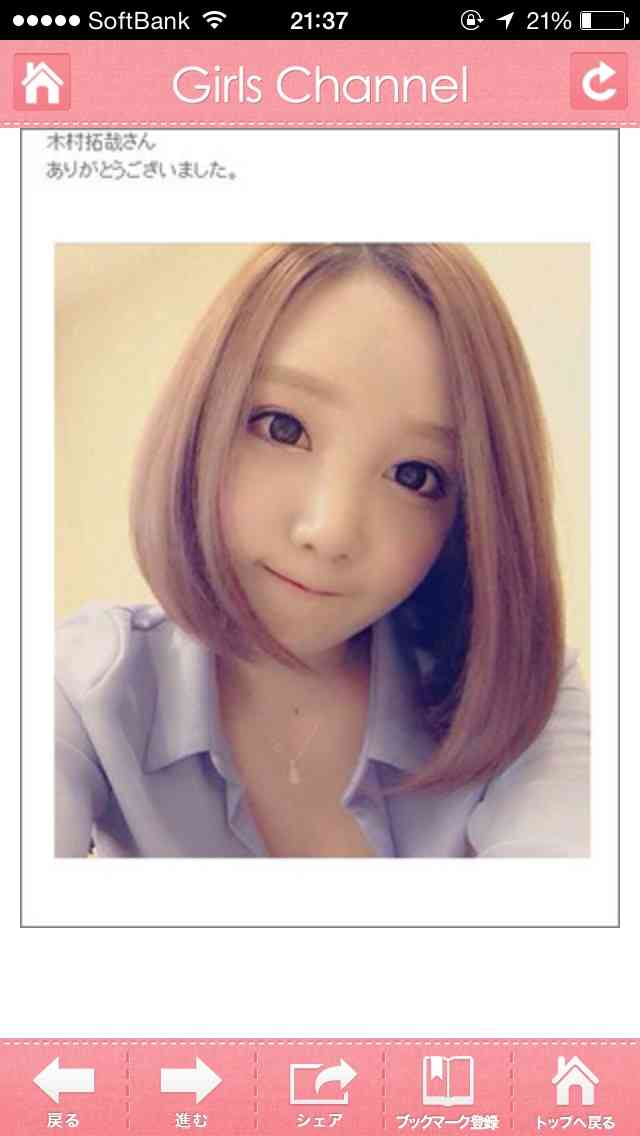This screenshot has height=1136, width=640.
Task: Open the posted photo in the article
Action: click(x=321, y=550)
